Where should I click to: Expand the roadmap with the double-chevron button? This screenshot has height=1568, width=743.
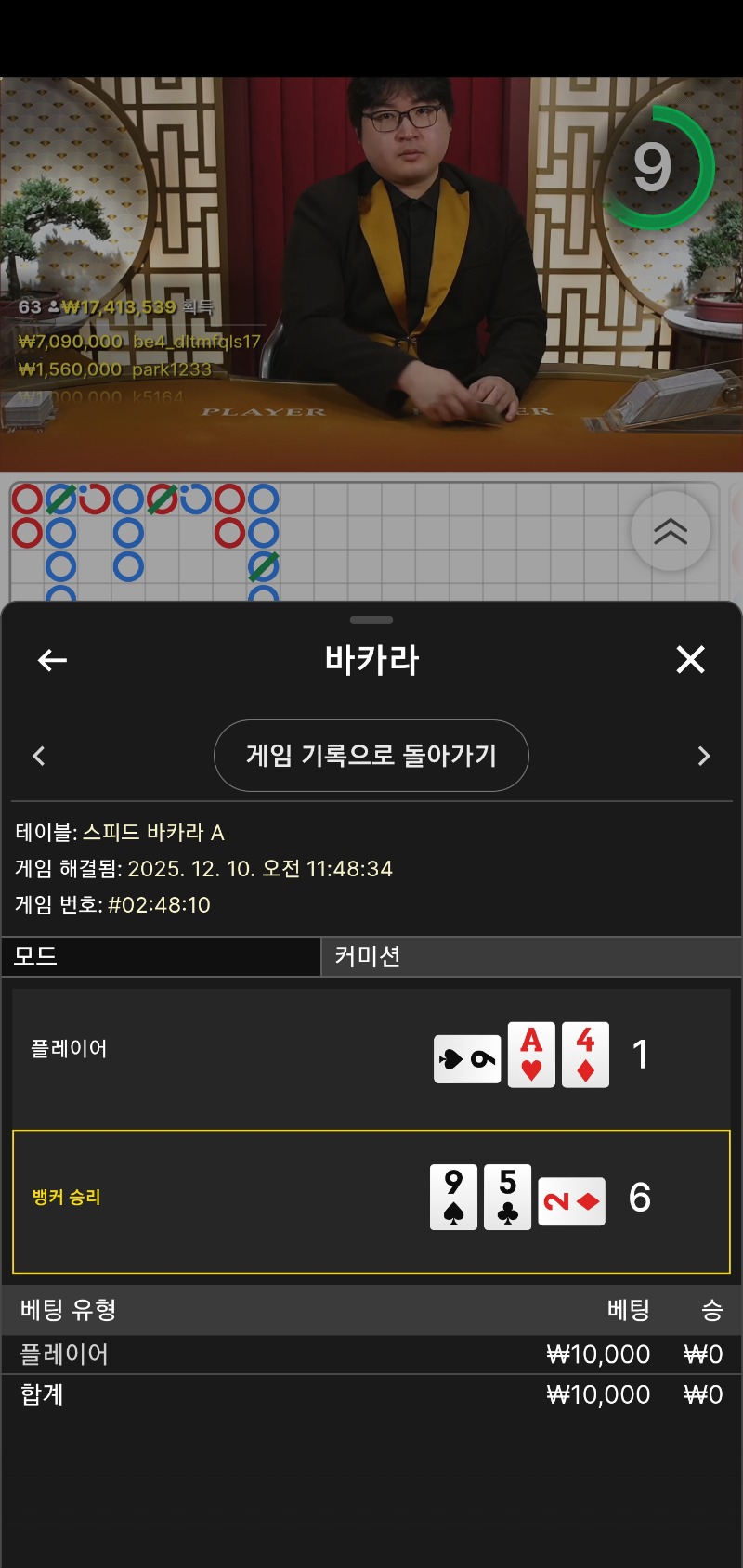point(670,531)
